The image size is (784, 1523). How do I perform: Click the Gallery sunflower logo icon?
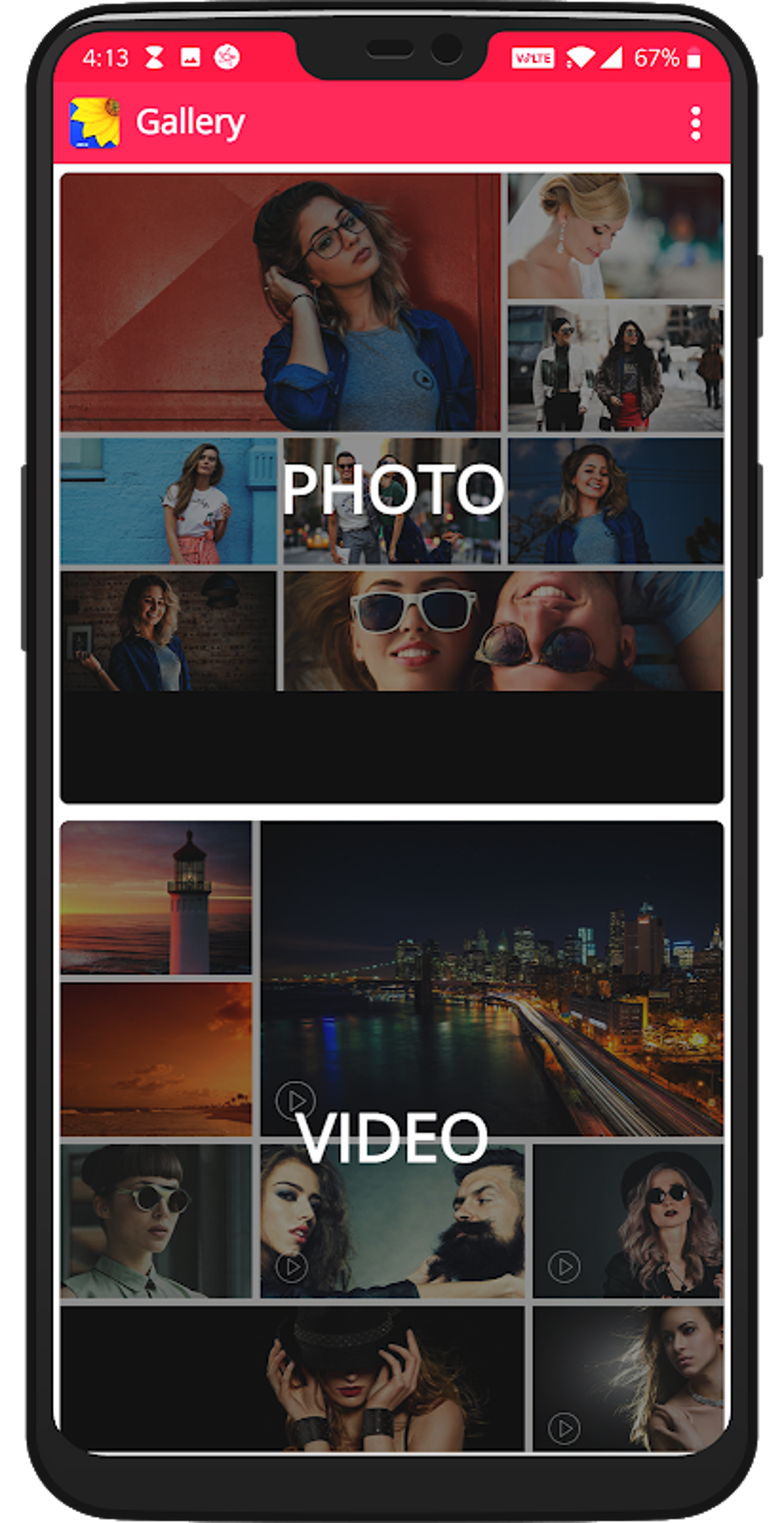click(95, 121)
